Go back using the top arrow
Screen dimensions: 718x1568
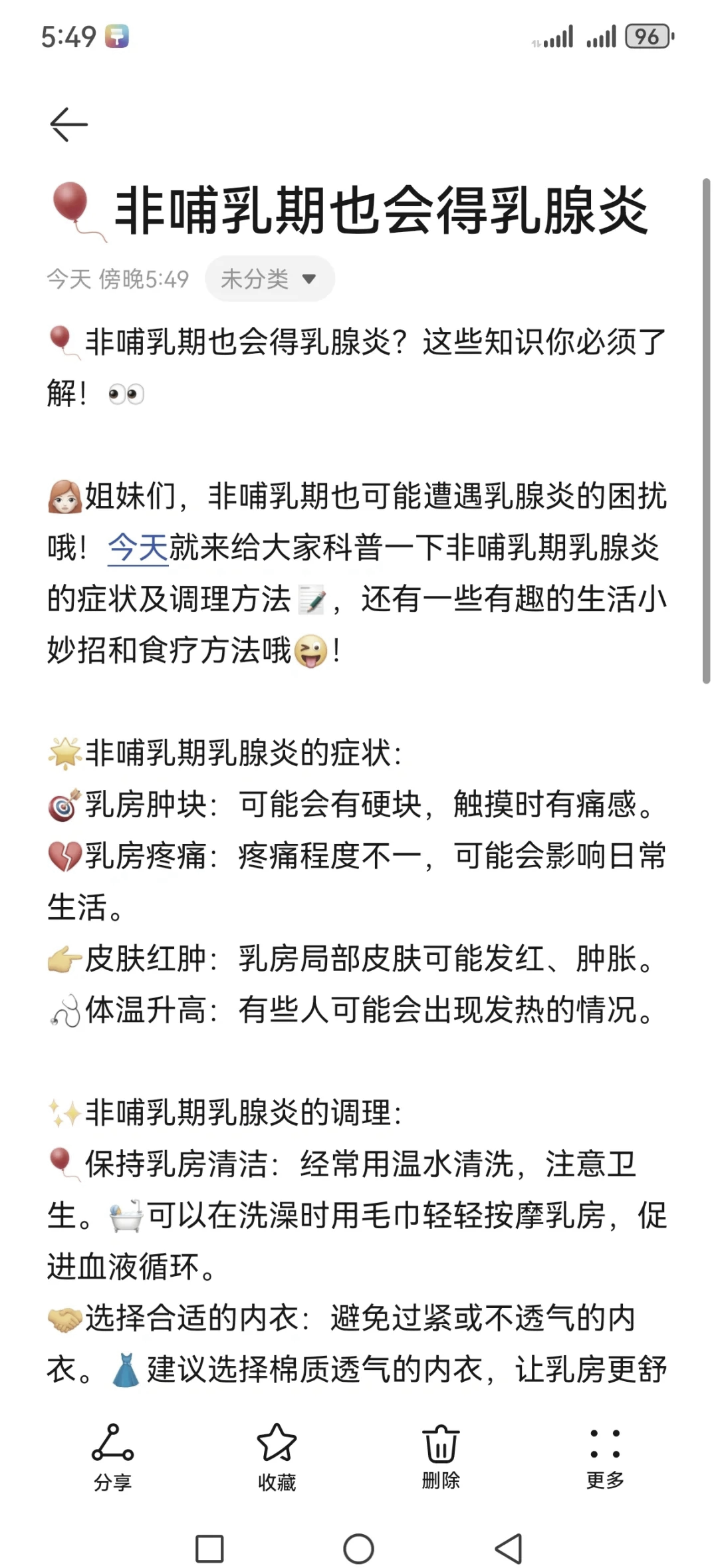(69, 124)
